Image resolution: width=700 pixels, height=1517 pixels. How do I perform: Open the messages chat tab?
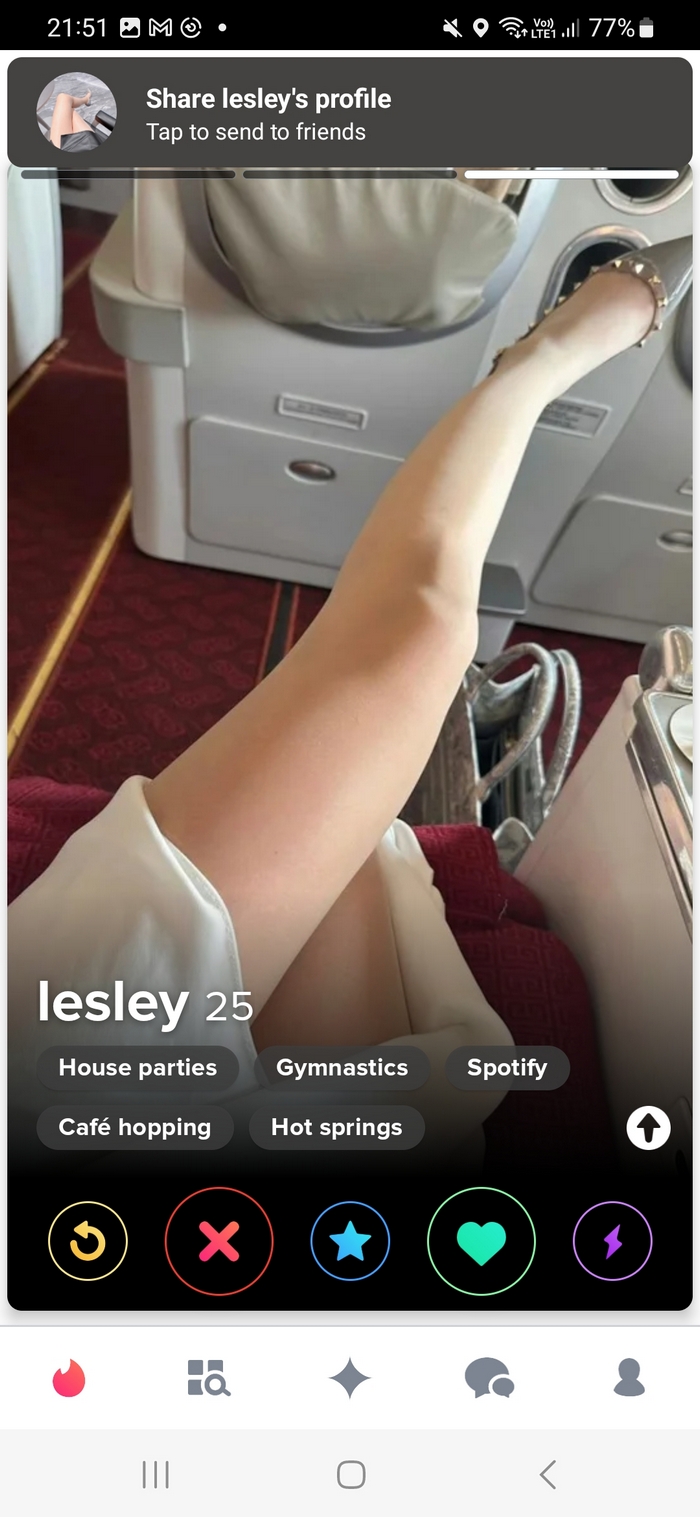(x=490, y=1378)
